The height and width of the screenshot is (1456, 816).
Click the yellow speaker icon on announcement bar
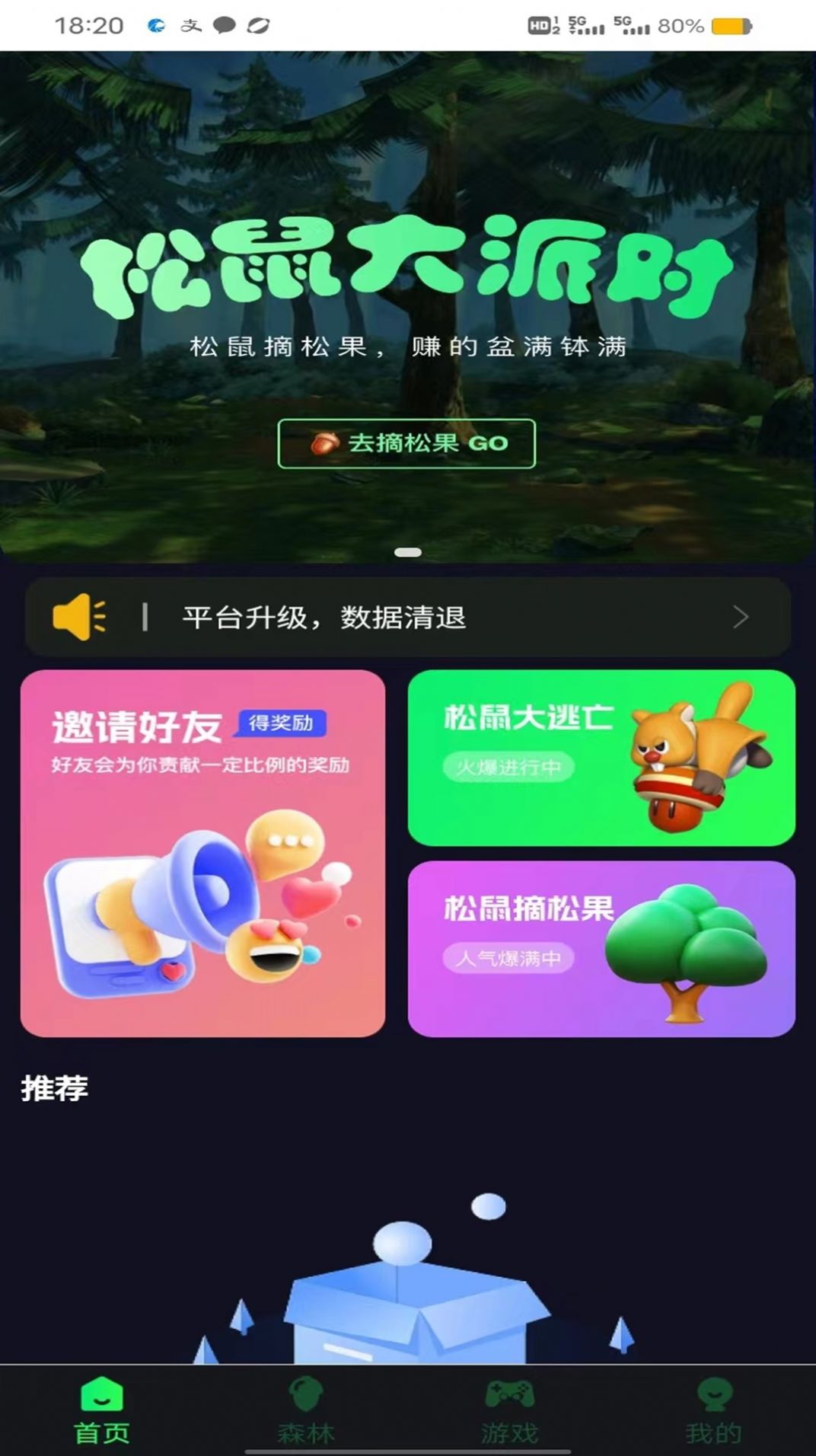point(78,617)
